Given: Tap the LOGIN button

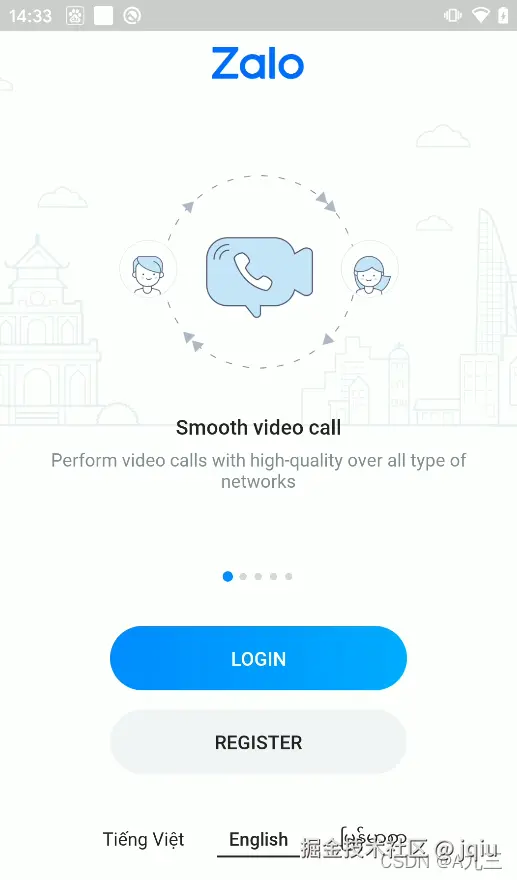Looking at the screenshot, I should tap(258, 658).
